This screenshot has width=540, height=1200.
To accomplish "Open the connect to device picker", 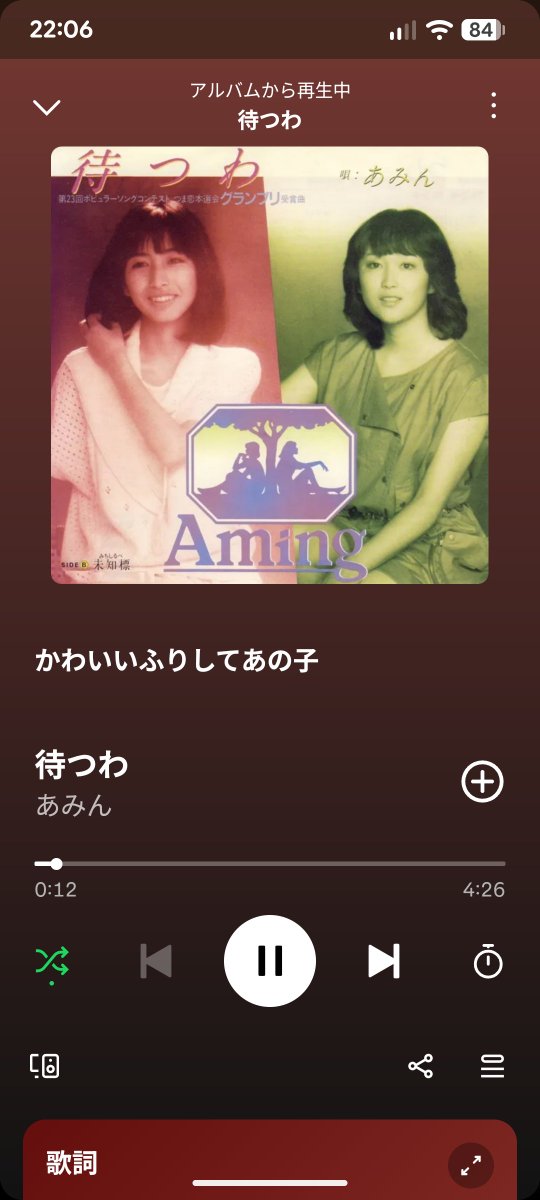I will click(x=45, y=1066).
